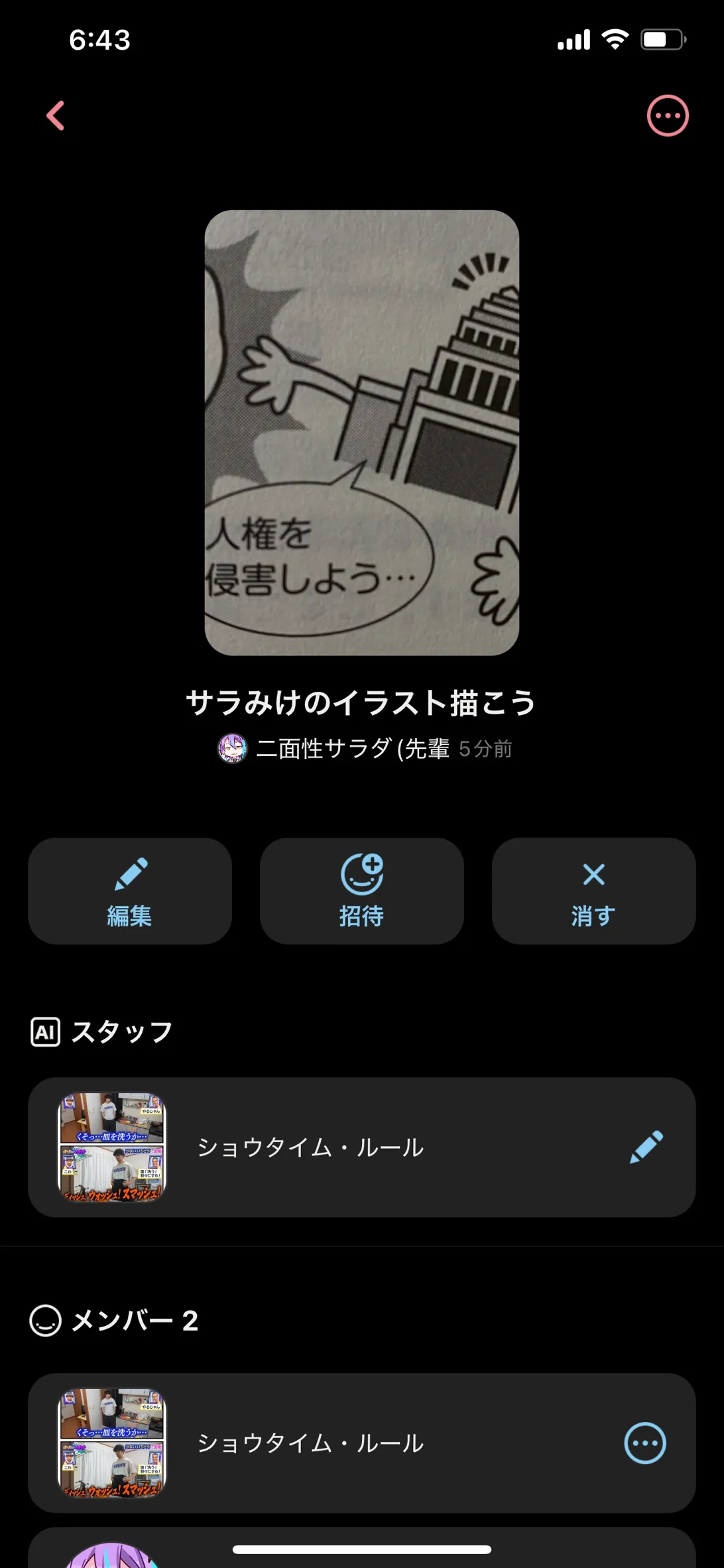View the room's manga cover image

(362, 432)
